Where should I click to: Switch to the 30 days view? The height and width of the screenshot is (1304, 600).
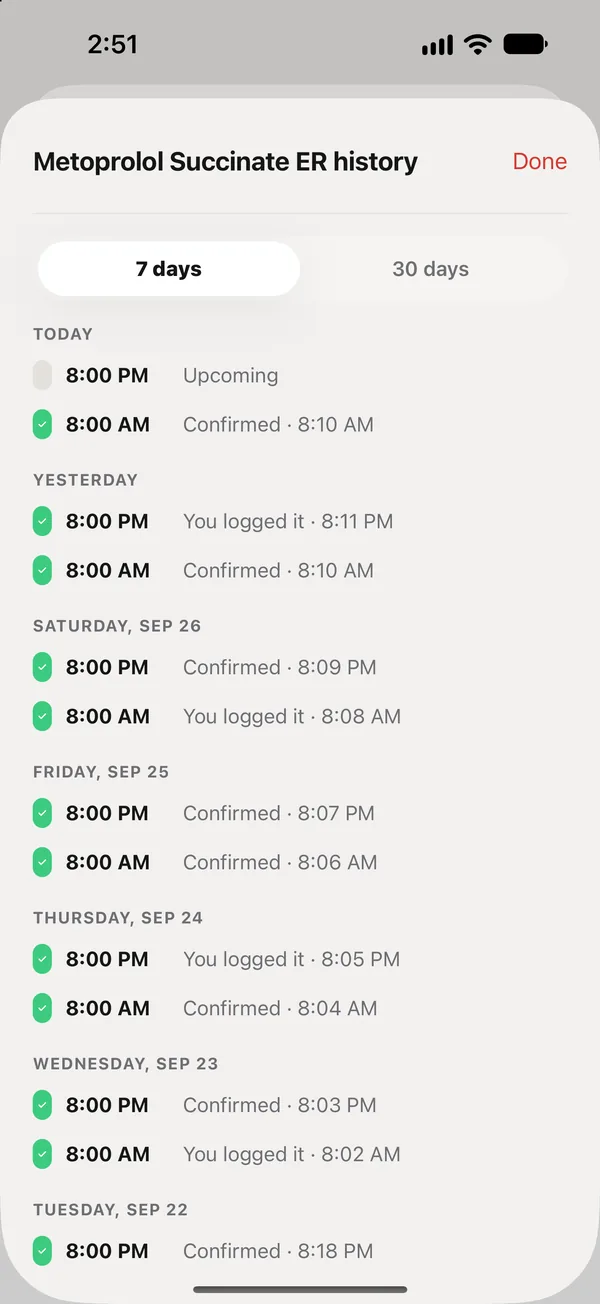[x=431, y=269]
